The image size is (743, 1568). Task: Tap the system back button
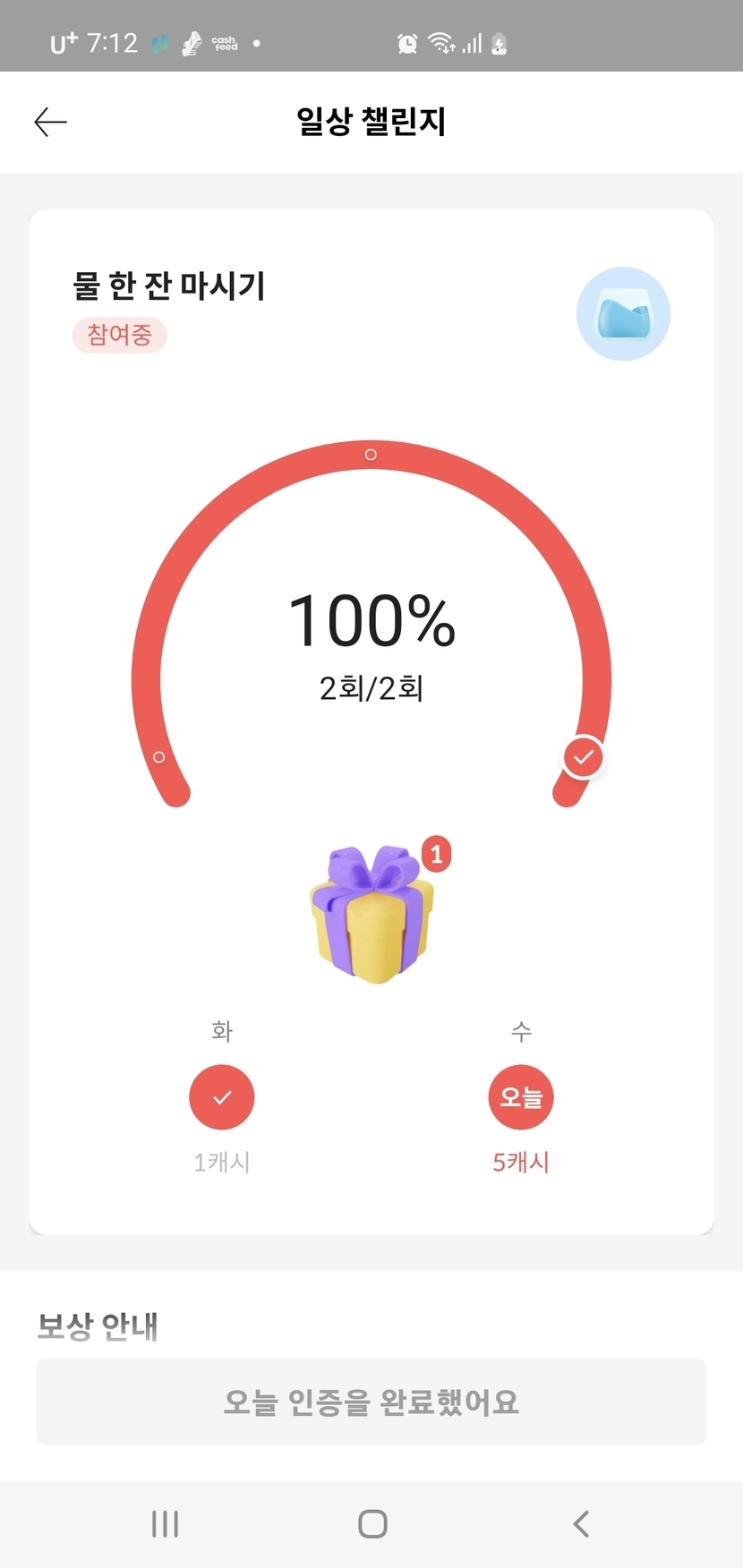(x=580, y=1523)
